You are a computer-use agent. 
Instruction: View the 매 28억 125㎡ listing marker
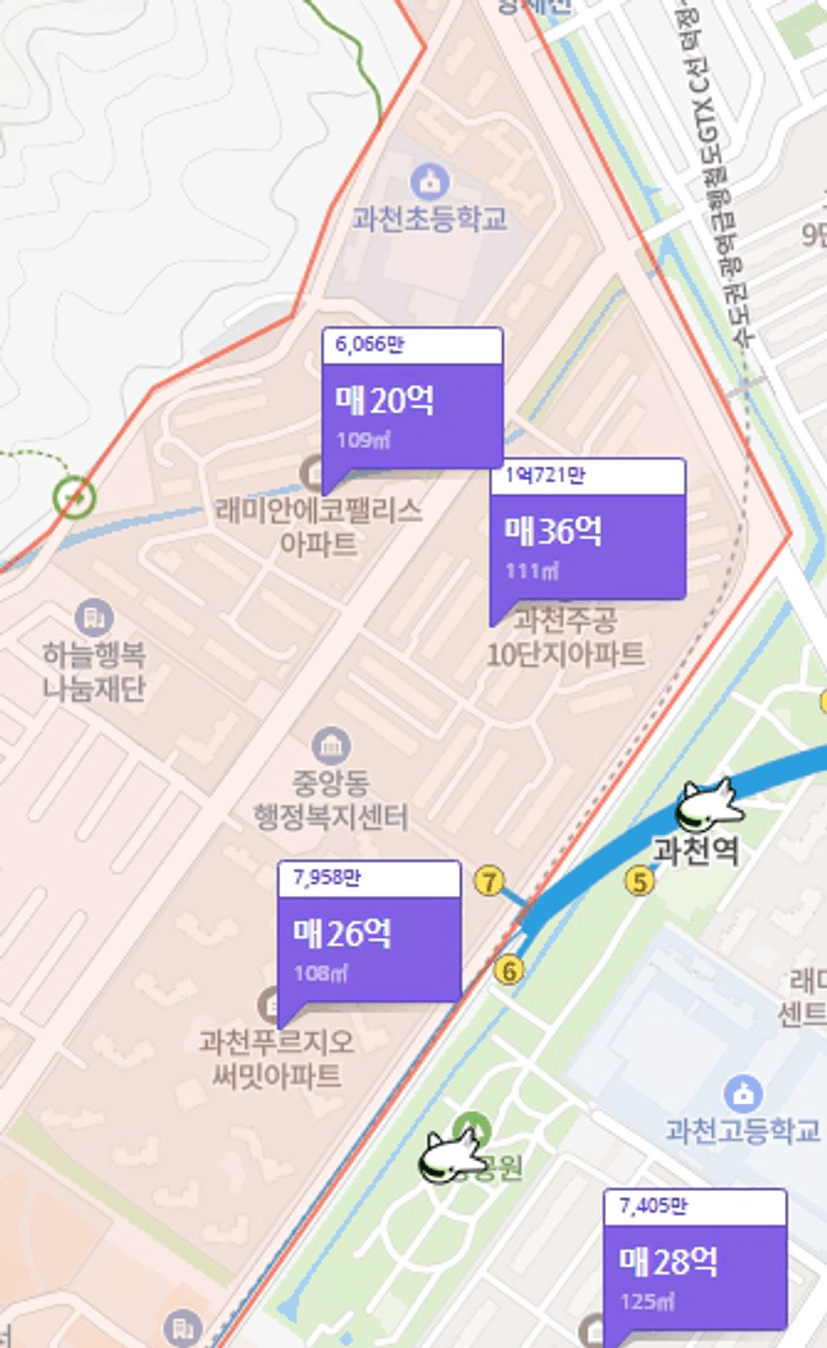coord(695,1259)
